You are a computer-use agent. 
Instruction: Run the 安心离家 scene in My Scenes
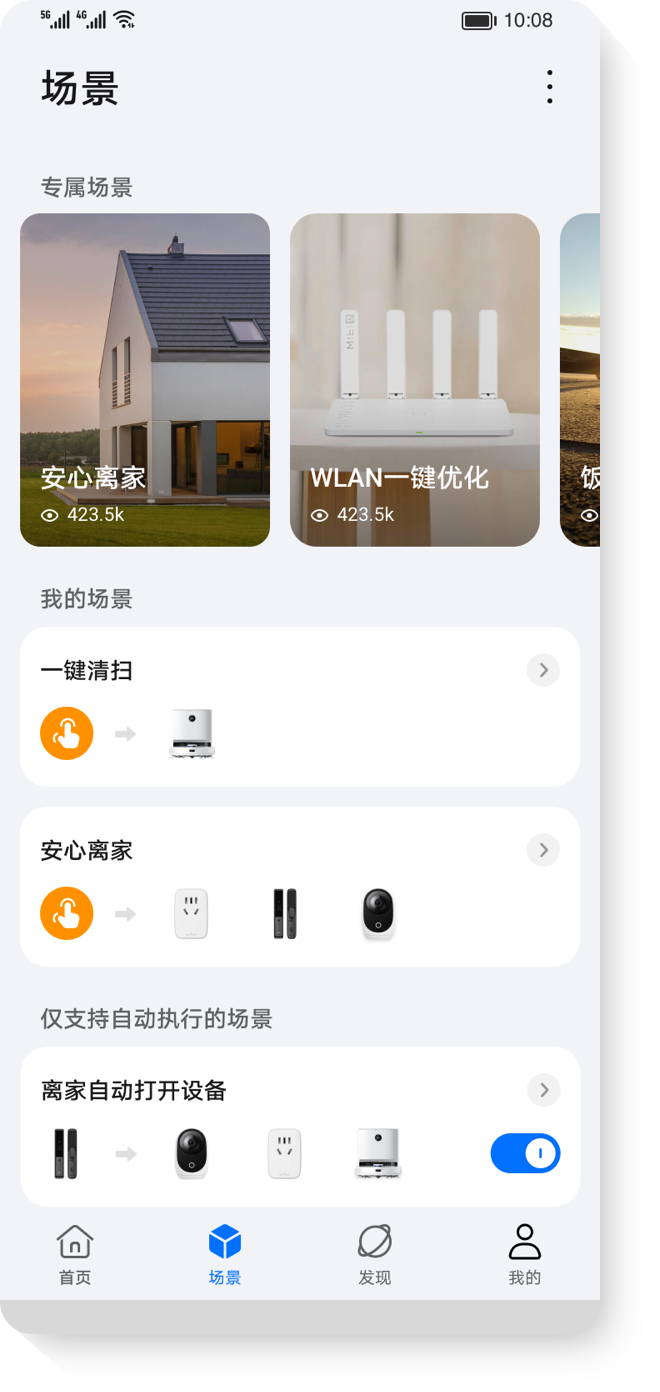click(67, 913)
